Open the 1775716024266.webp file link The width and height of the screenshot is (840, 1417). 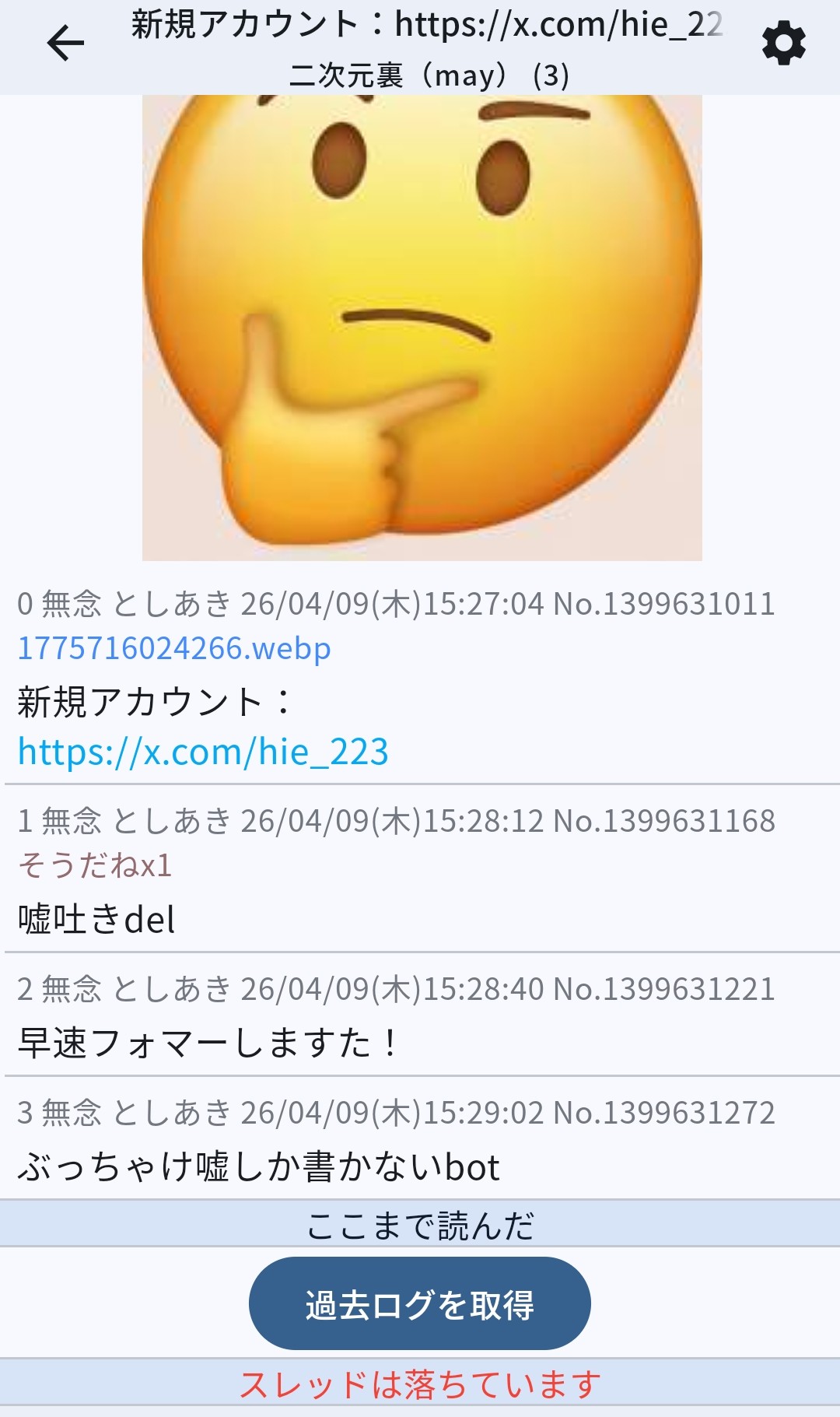[174, 648]
